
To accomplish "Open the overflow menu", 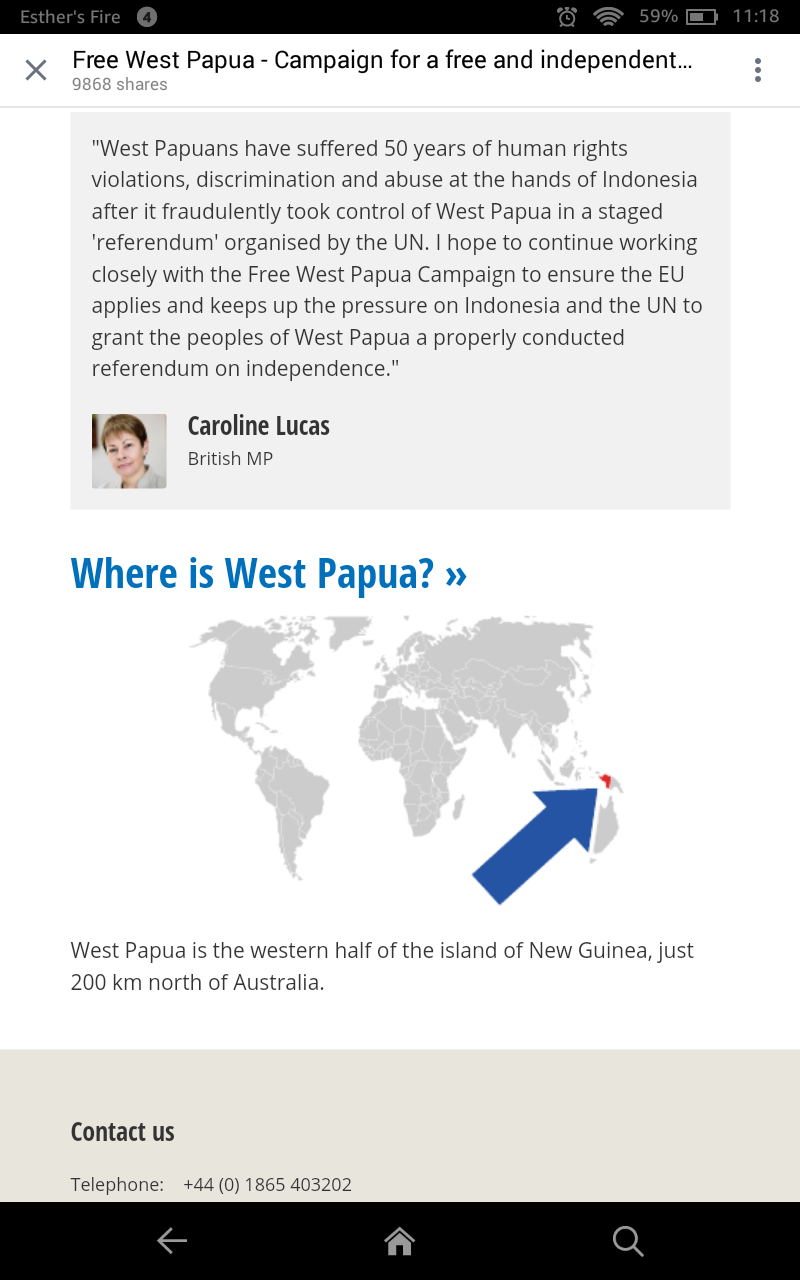I will [758, 70].
